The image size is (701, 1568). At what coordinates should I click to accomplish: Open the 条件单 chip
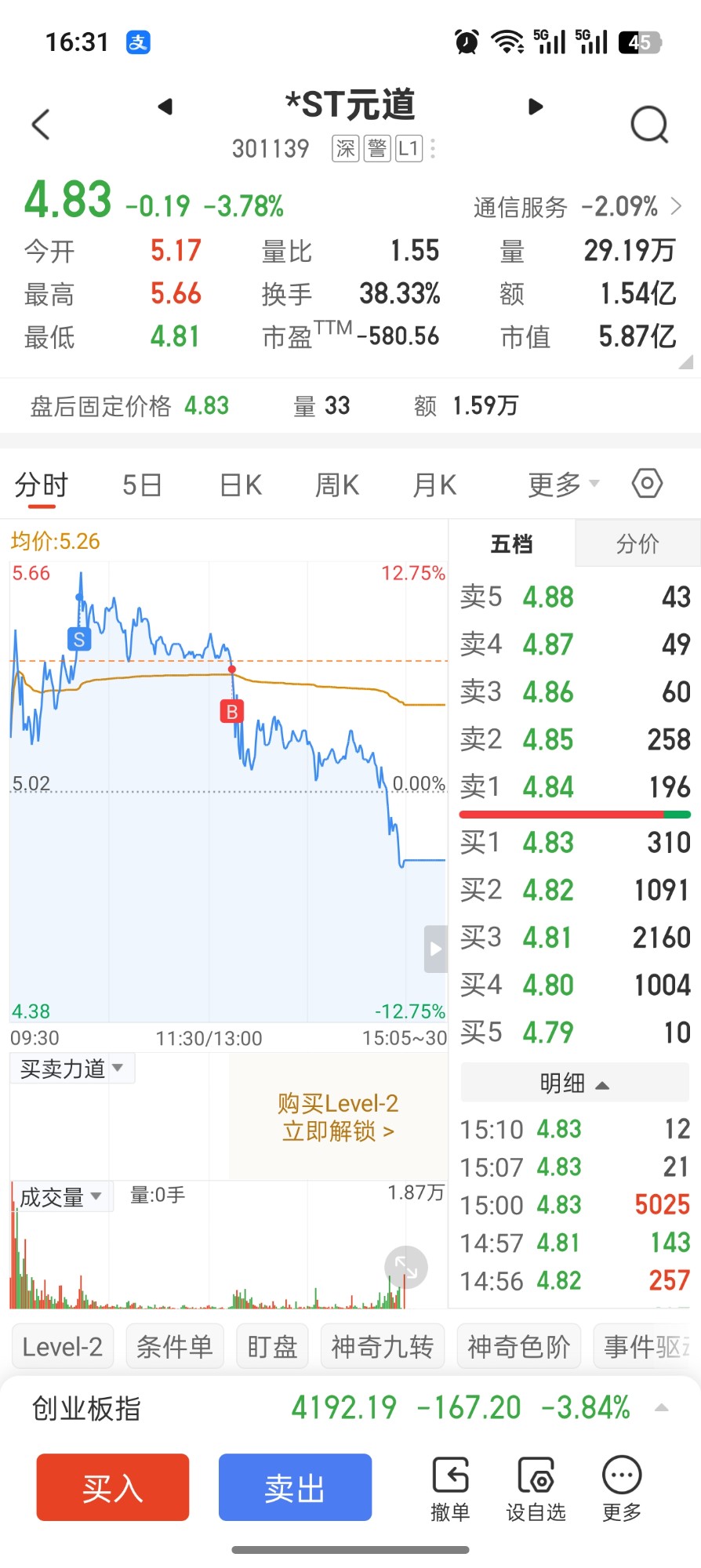175,1347
